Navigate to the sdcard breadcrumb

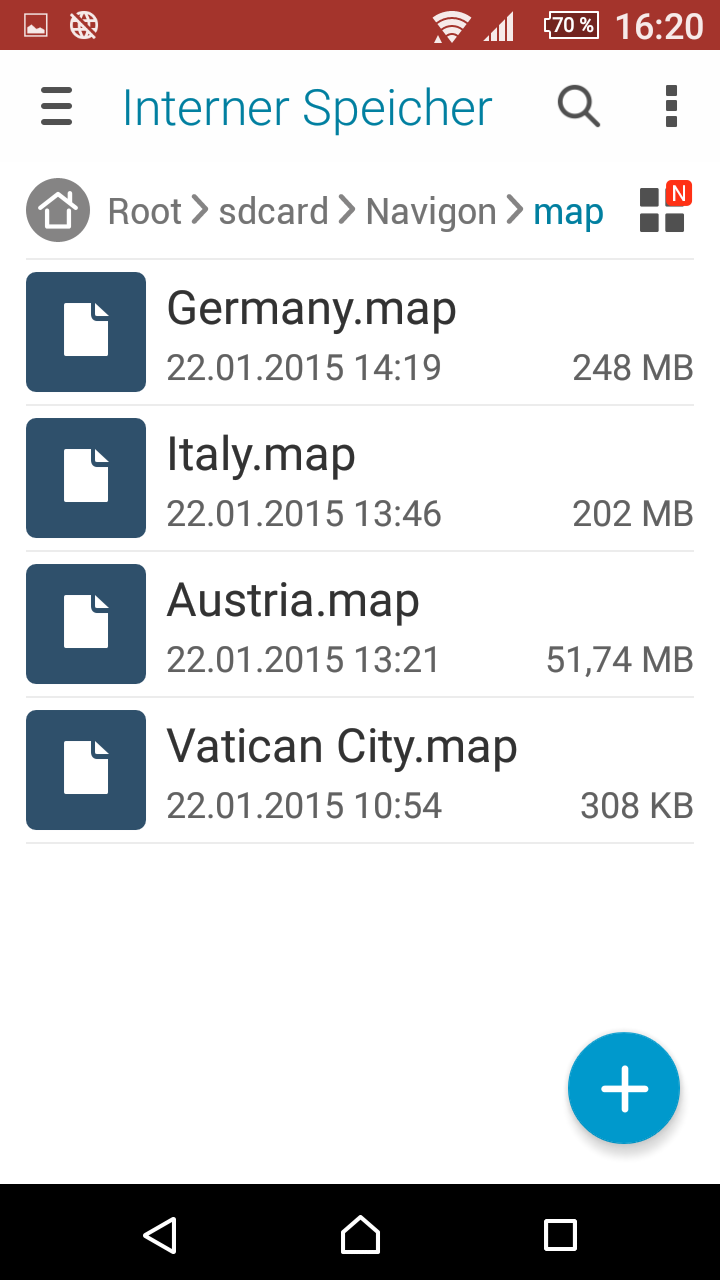(273, 212)
